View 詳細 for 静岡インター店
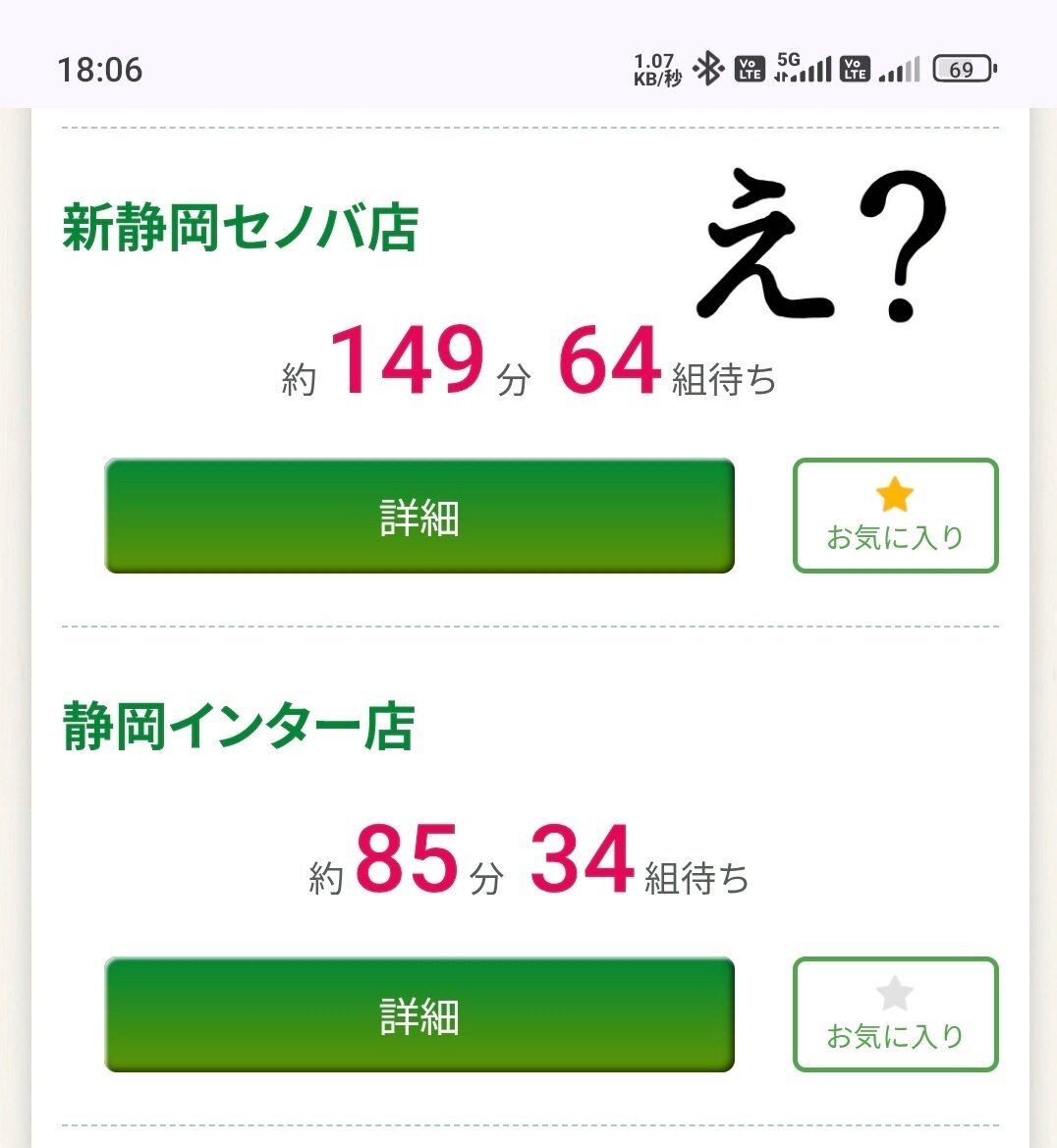This screenshot has height=1148, width=1057. click(419, 1014)
